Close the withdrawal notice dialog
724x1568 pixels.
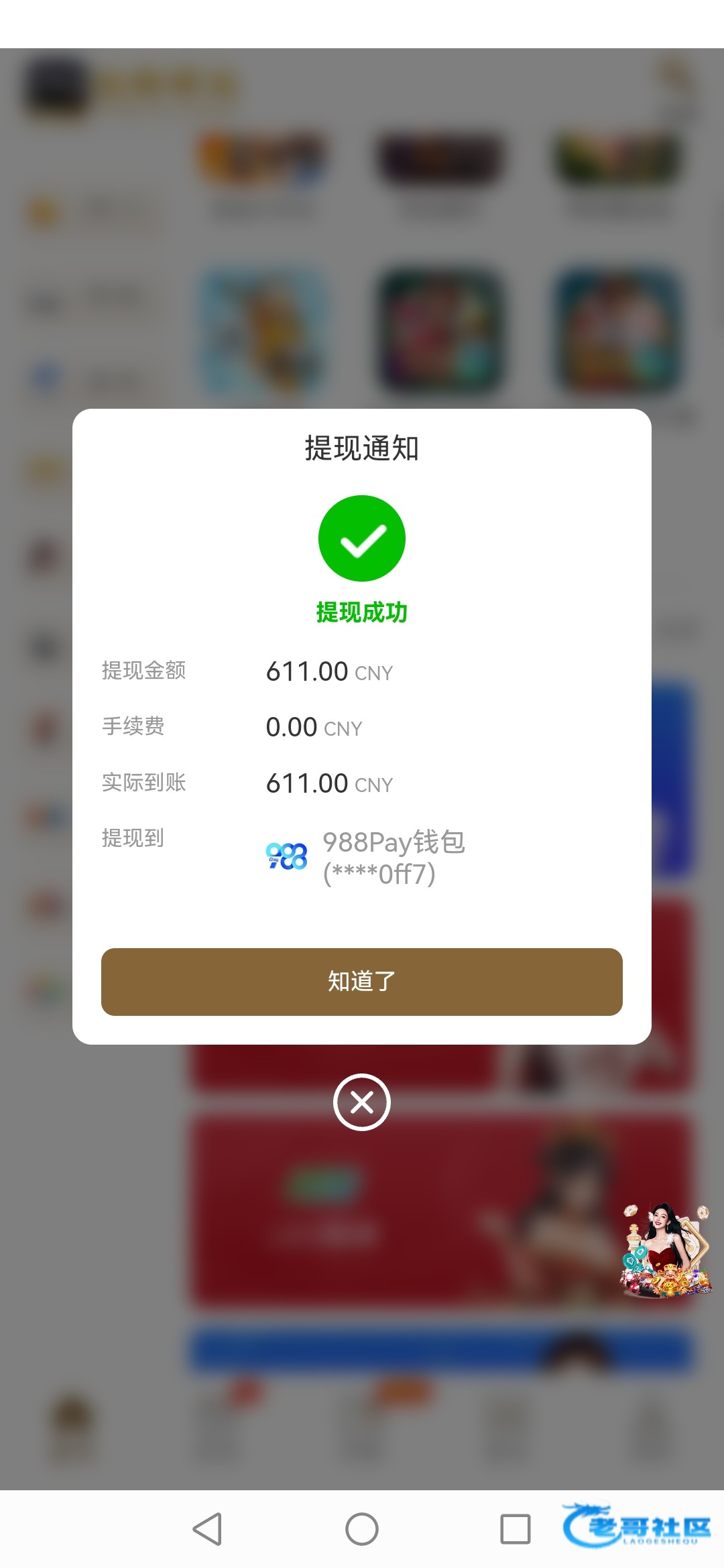coord(362,1102)
